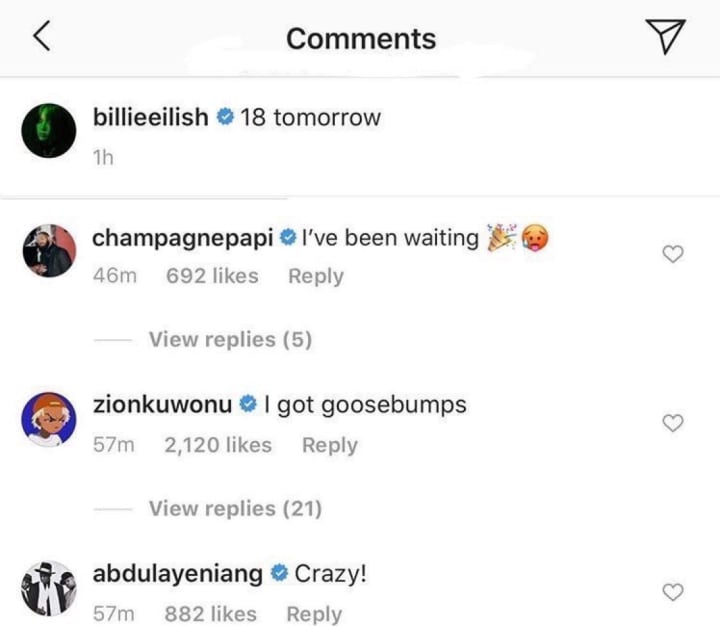Open billieeilish's profile picture

click(49, 130)
